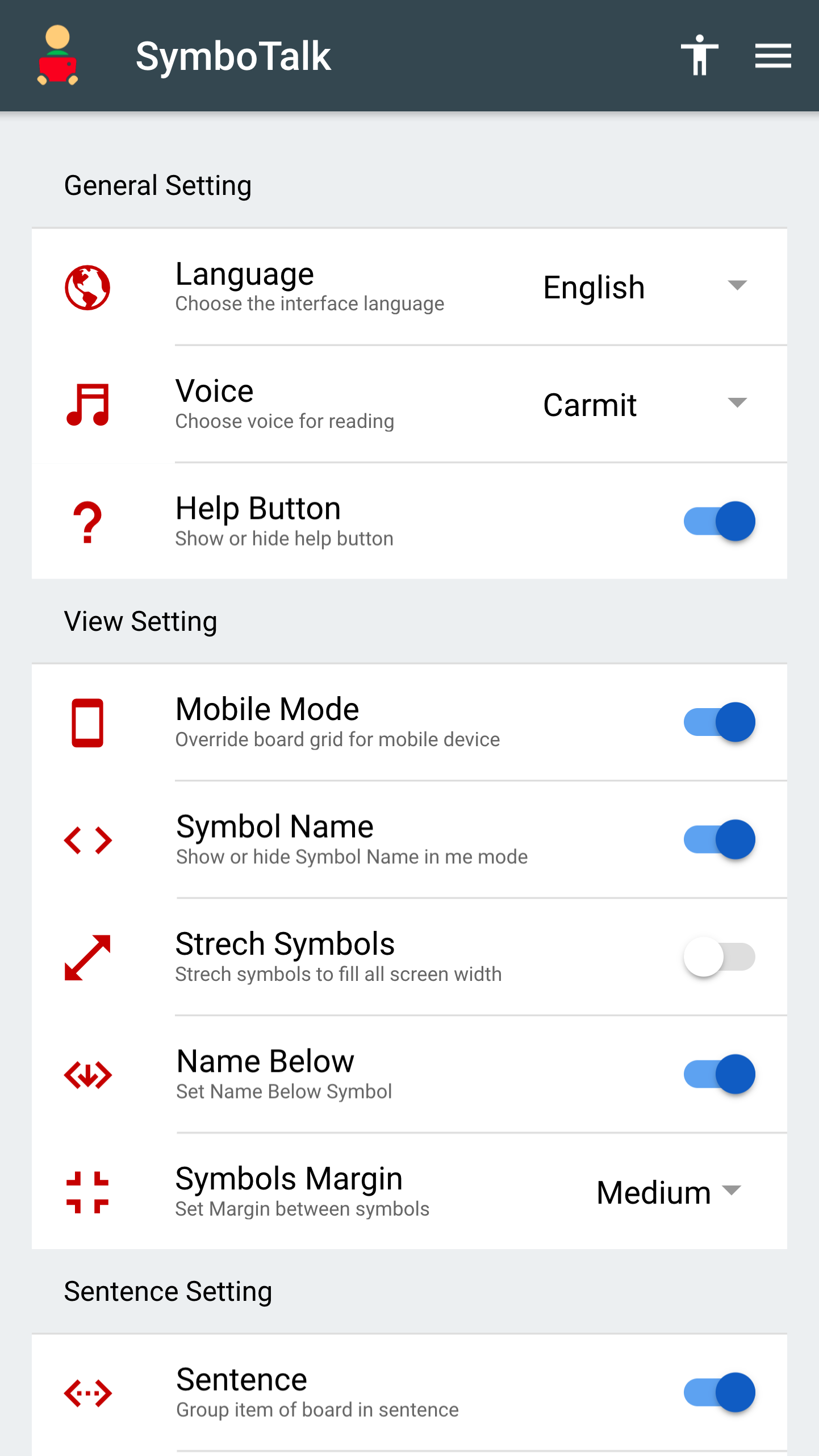Click the View Setting section heading
The width and height of the screenshot is (819, 1456).
pos(140,621)
